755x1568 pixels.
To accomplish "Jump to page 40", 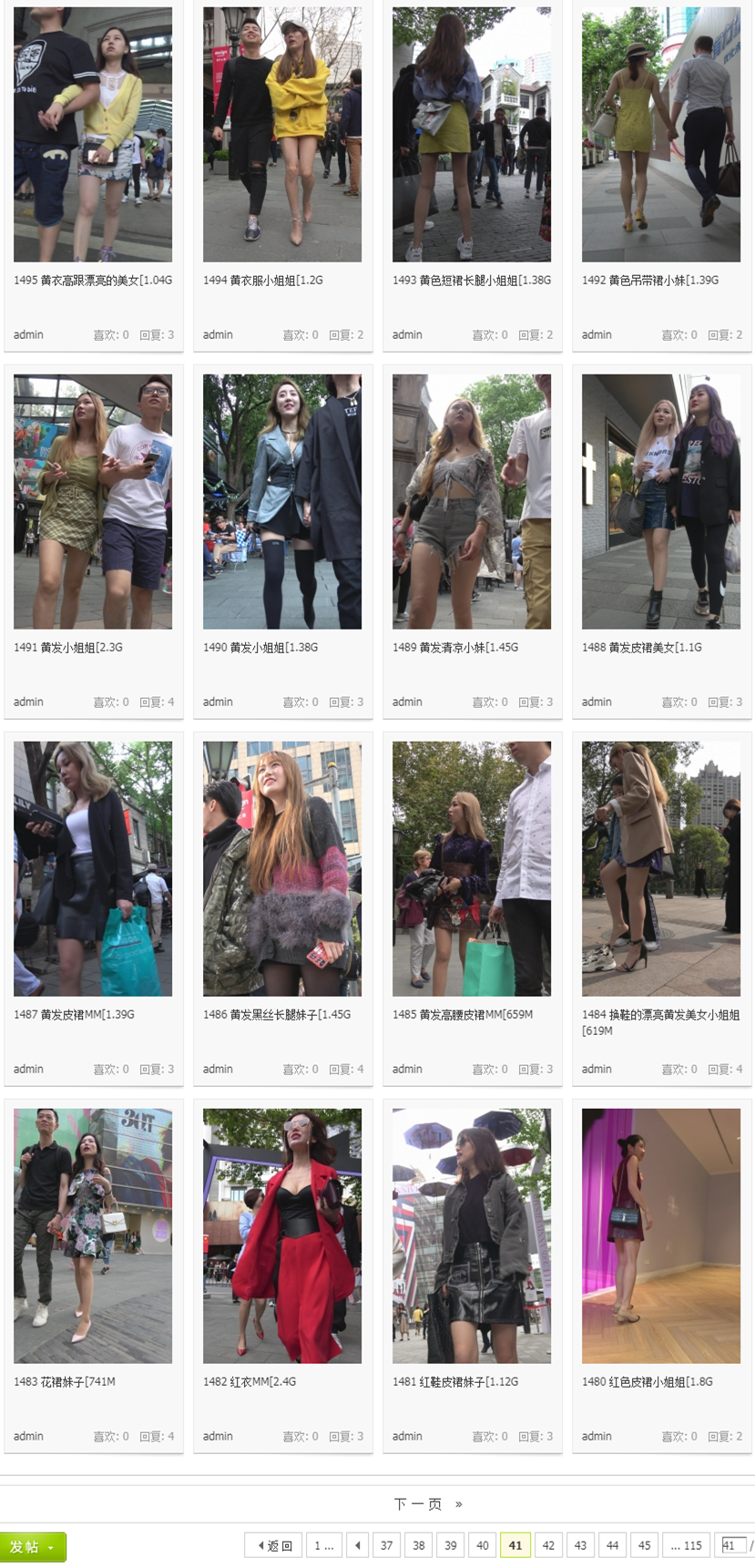I will click(483, 1545).
